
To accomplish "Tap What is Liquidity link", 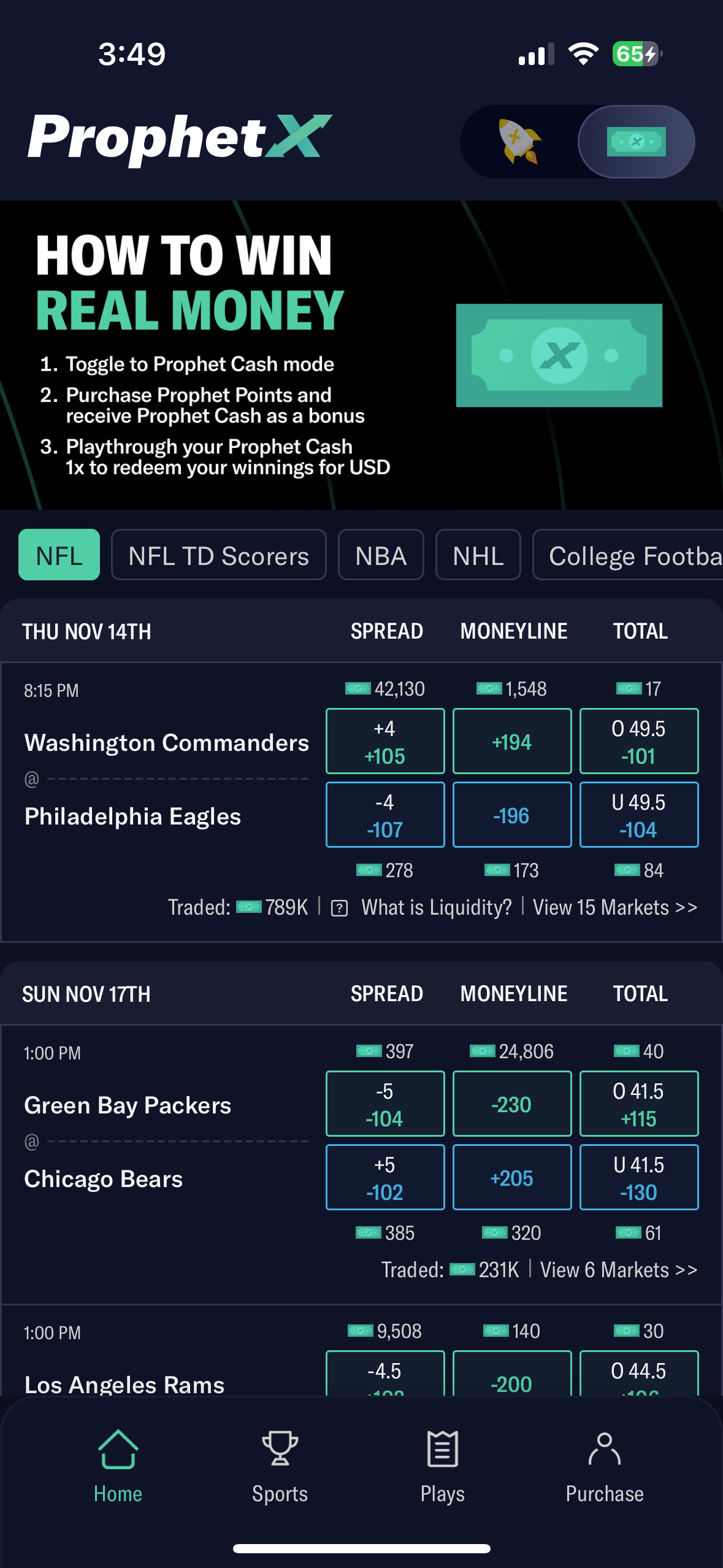I will pos(435,907).
